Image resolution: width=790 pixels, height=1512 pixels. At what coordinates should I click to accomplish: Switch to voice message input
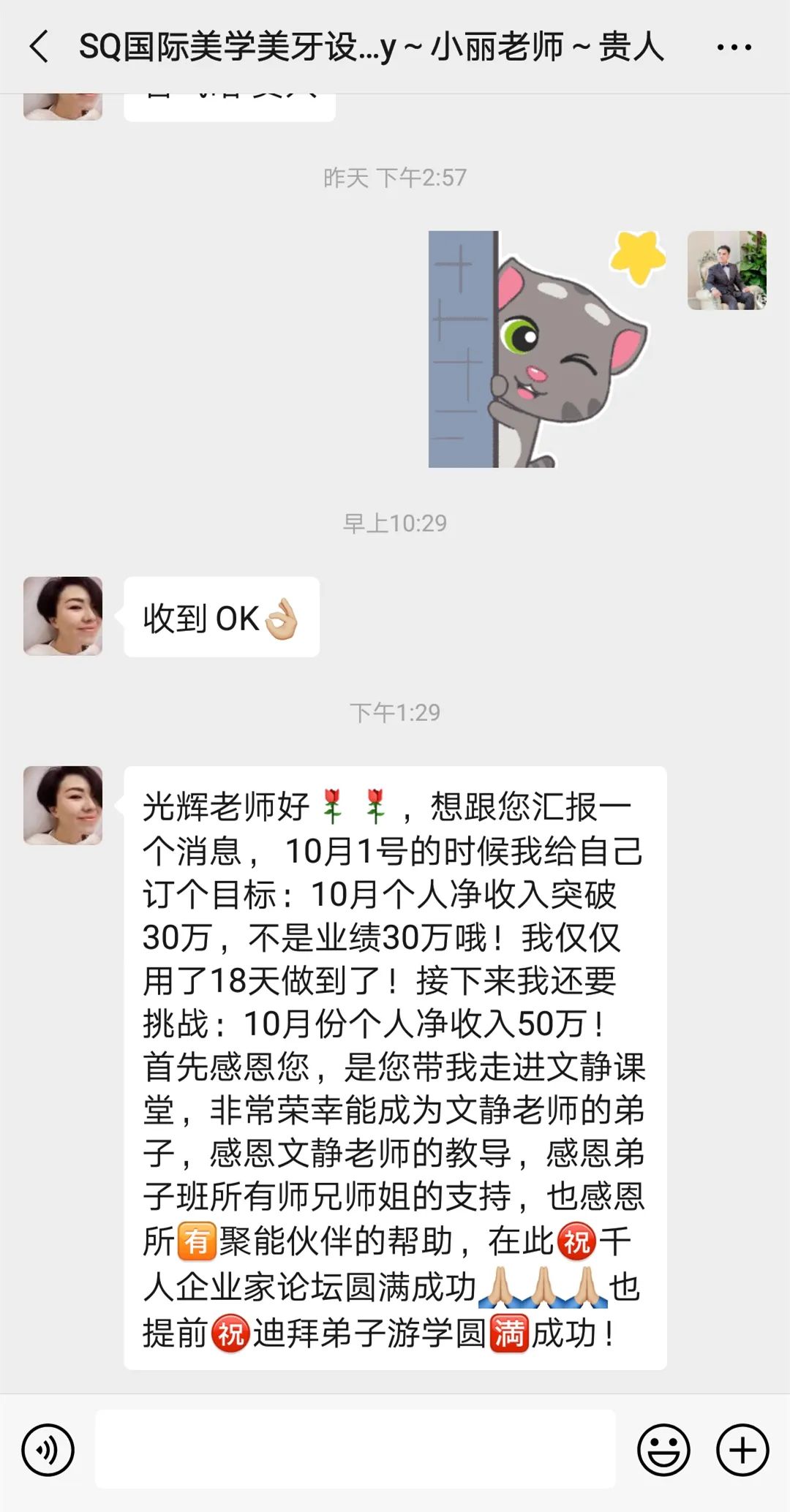48,1449
